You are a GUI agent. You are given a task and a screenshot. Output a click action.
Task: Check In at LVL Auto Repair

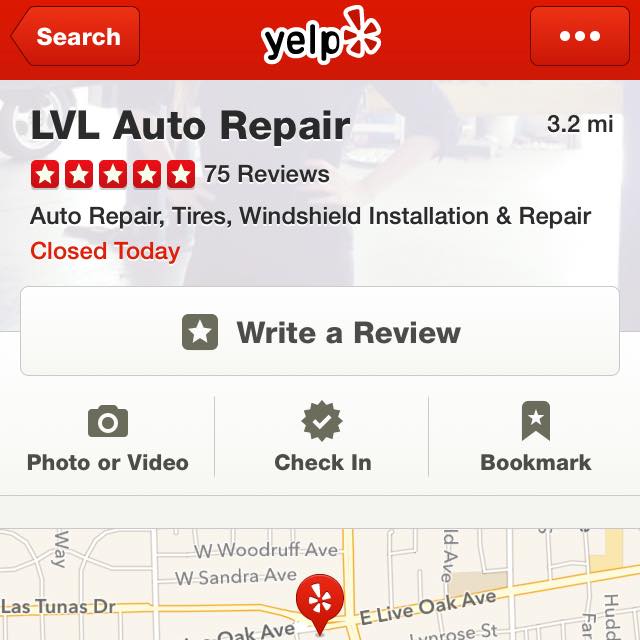pyautogui.click(x=322, y=439)
